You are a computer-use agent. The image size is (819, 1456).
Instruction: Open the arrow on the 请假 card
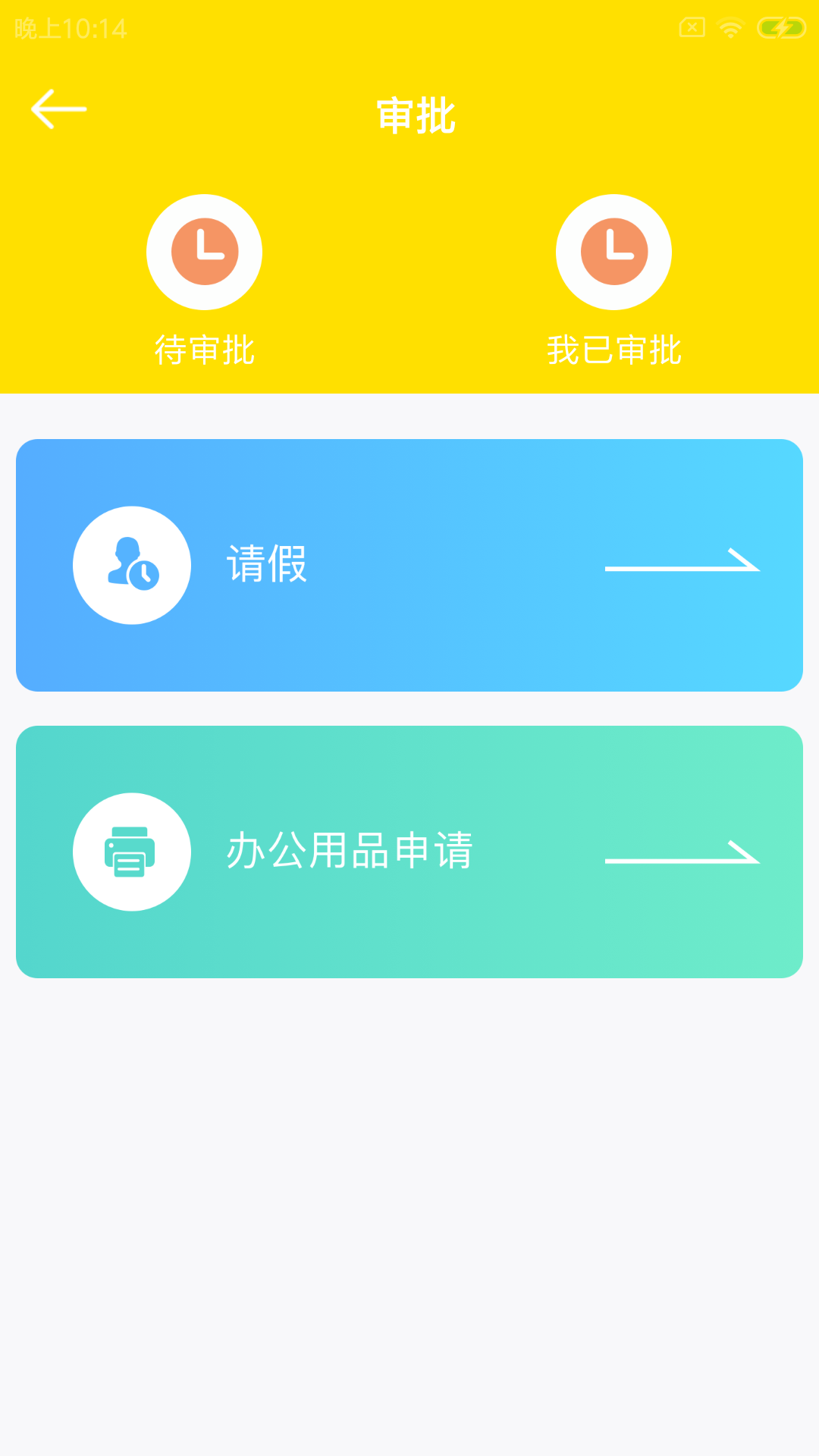tap(682, 565)
